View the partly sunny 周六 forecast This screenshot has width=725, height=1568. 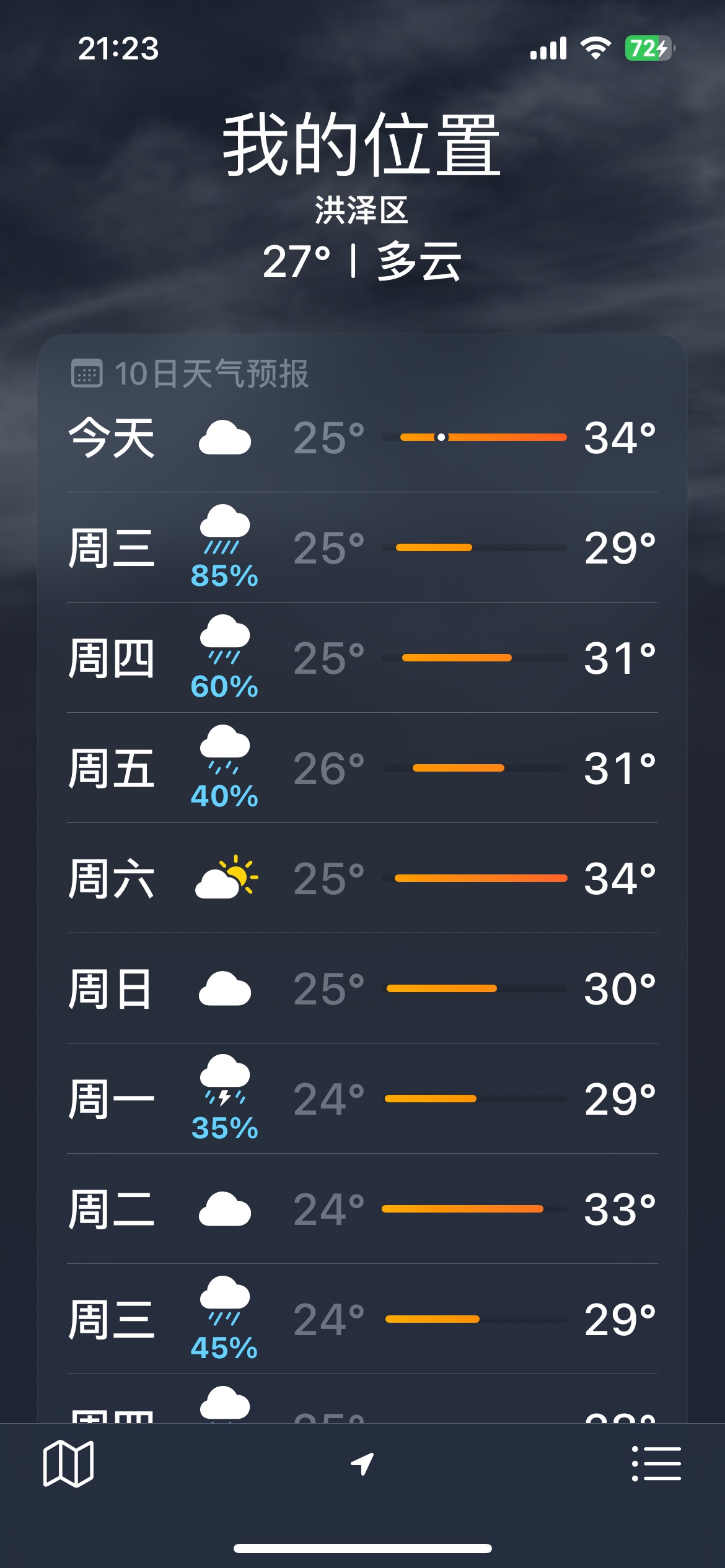pos(362,878)
